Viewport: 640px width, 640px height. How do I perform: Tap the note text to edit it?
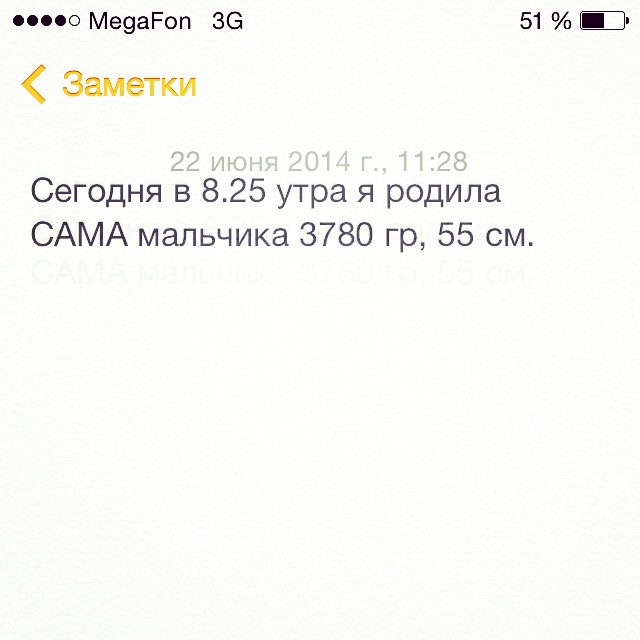tap(280, 212)
